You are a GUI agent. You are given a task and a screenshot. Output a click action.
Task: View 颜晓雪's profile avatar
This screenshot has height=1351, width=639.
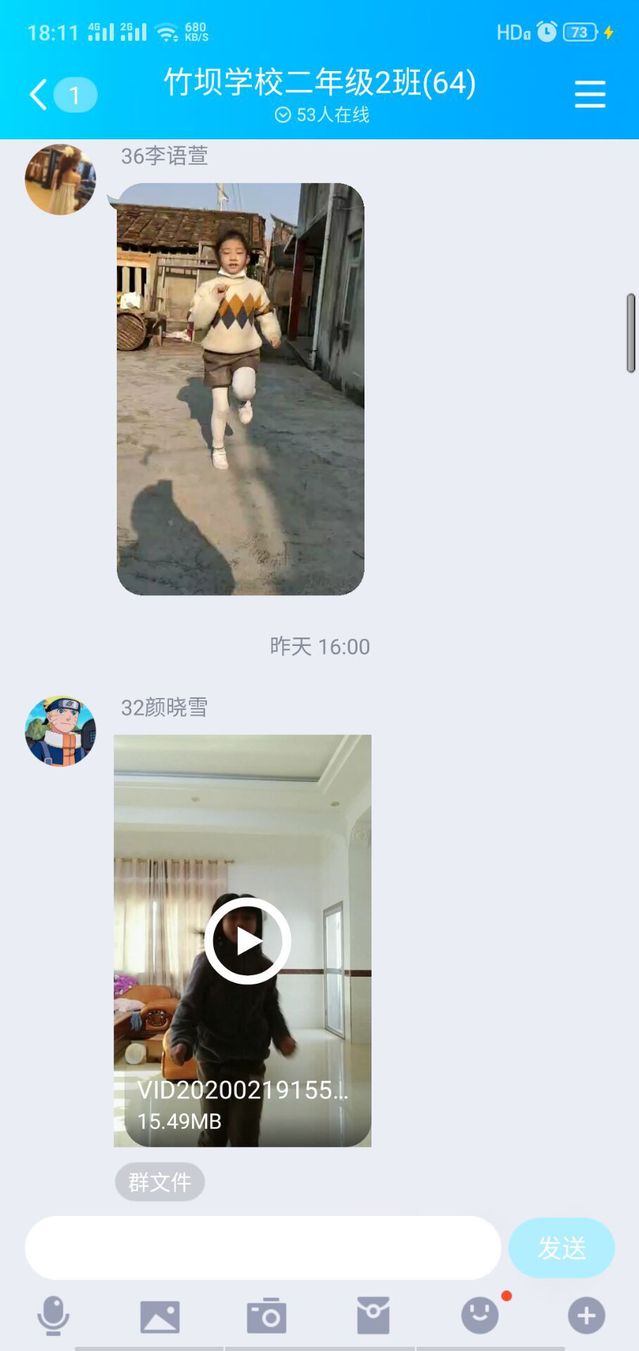coord(60,731)
